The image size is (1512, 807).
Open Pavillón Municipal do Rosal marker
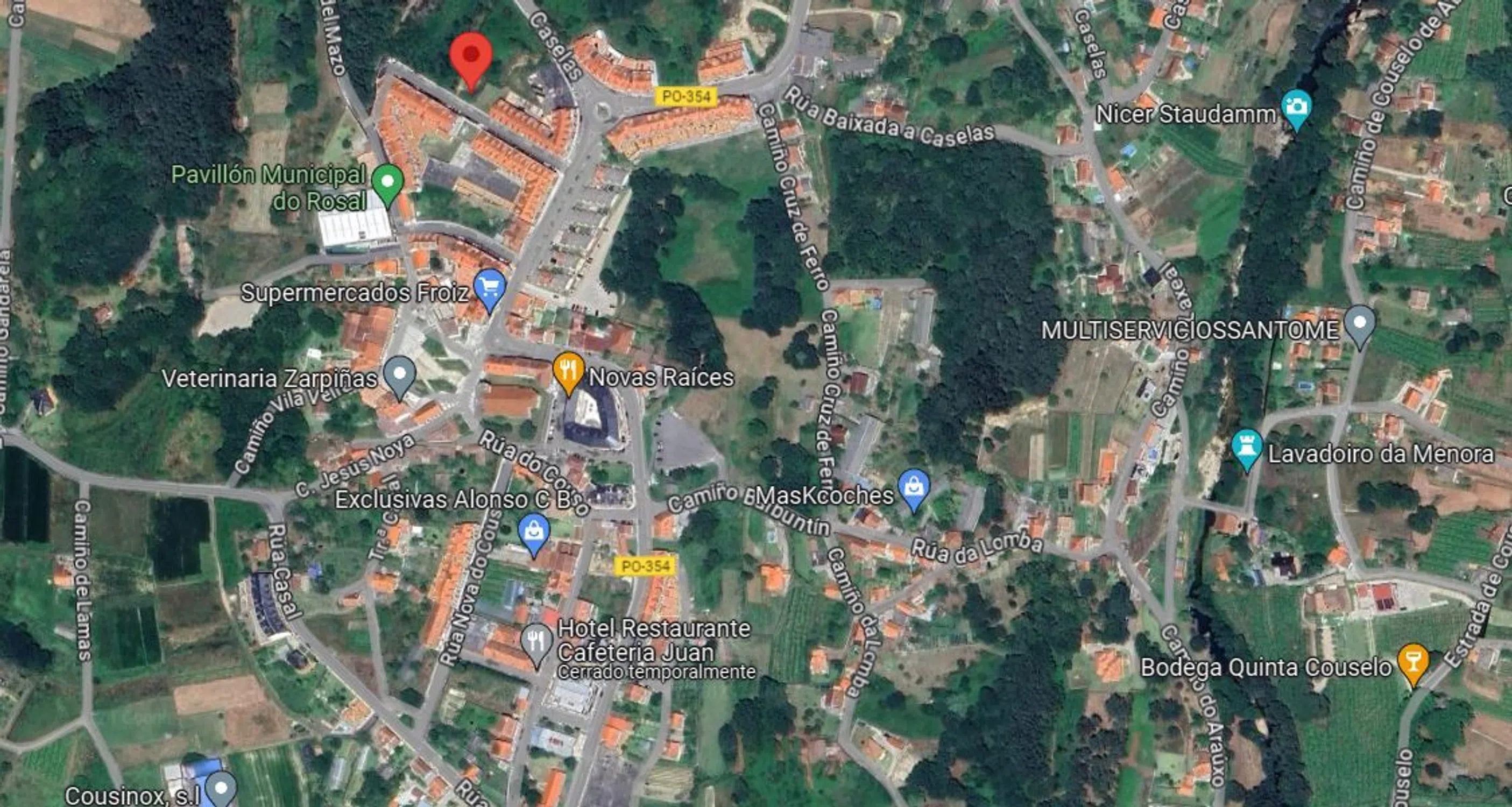tap(388, 182)
